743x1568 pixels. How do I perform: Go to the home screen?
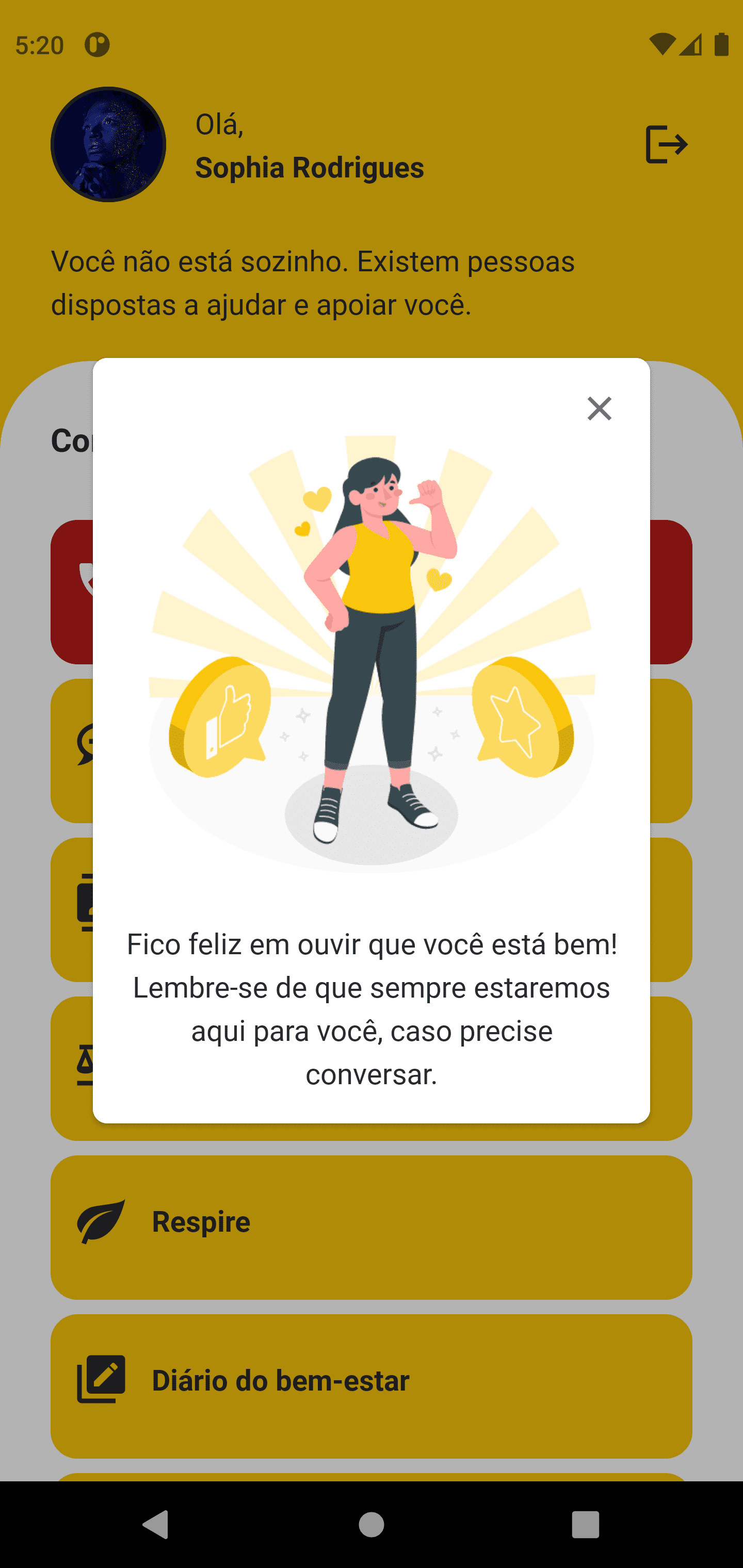(x=371, y=1525)
